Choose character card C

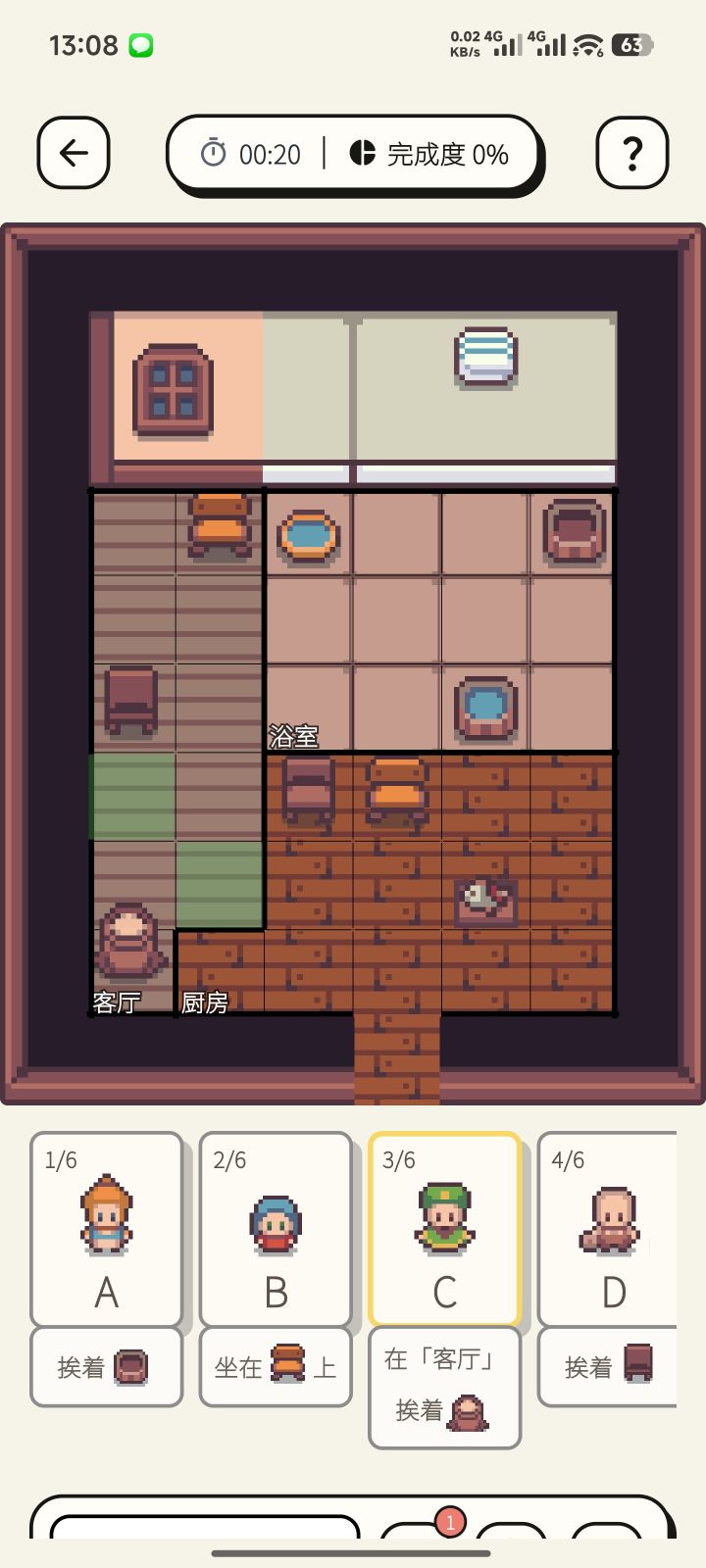tap(444, 1230)
